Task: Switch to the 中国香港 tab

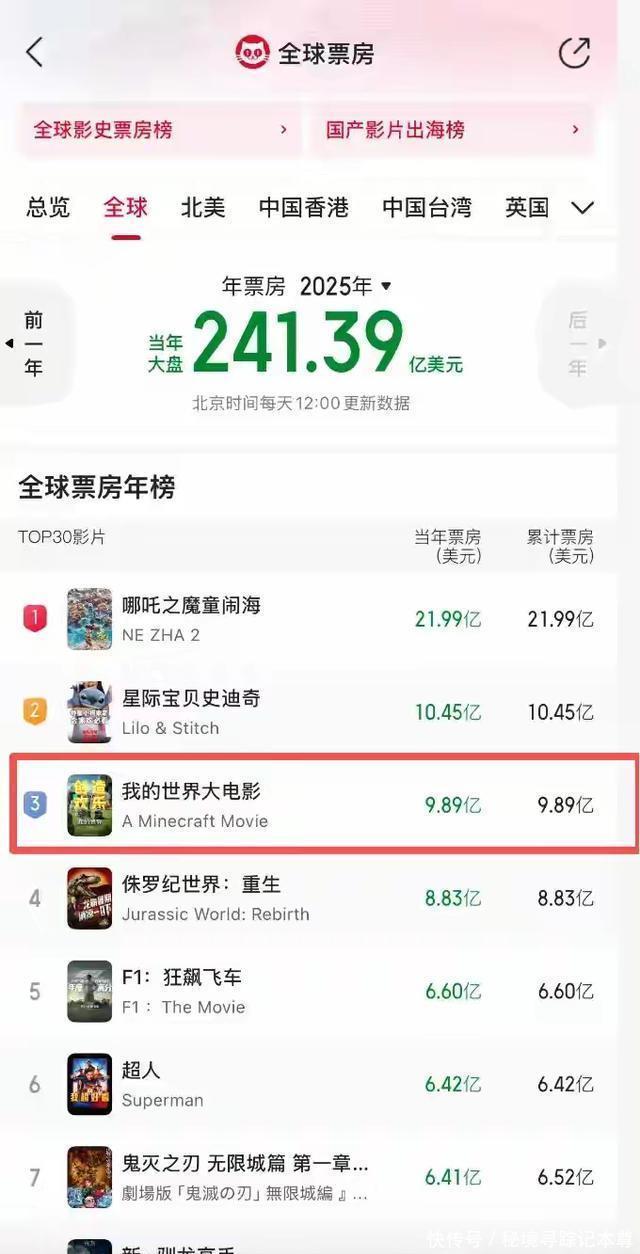Action: [303, 208]
